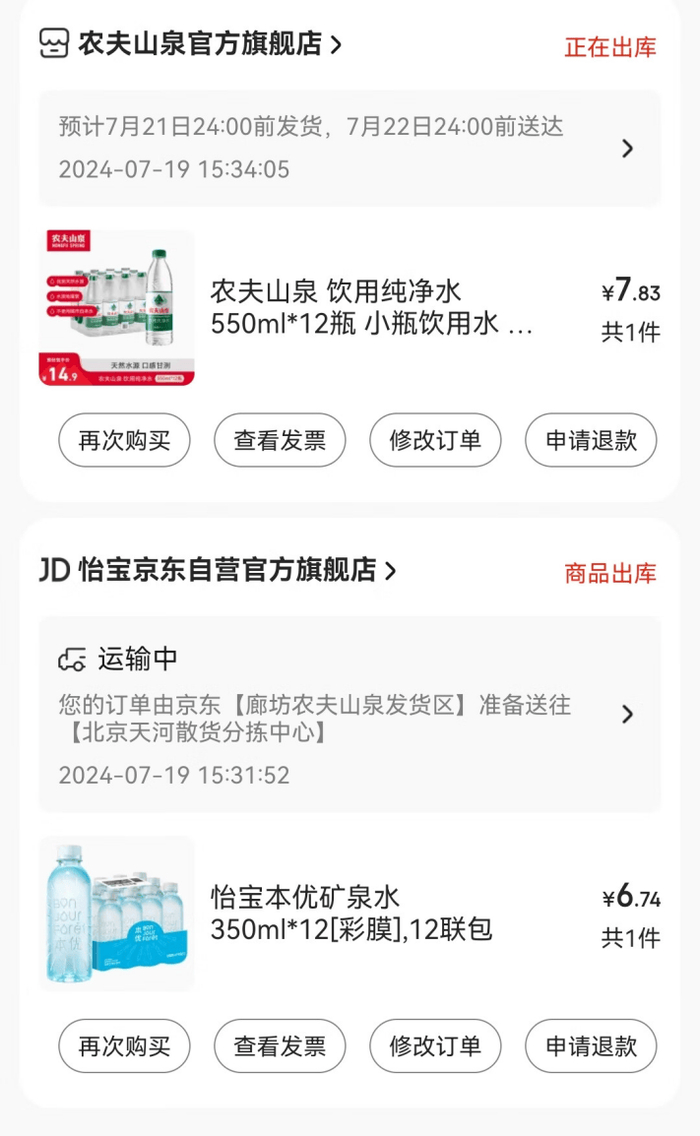Check 查看发票 on the 农夫山泉 order
700x1136 pixels.
click(x=280, y=440)
